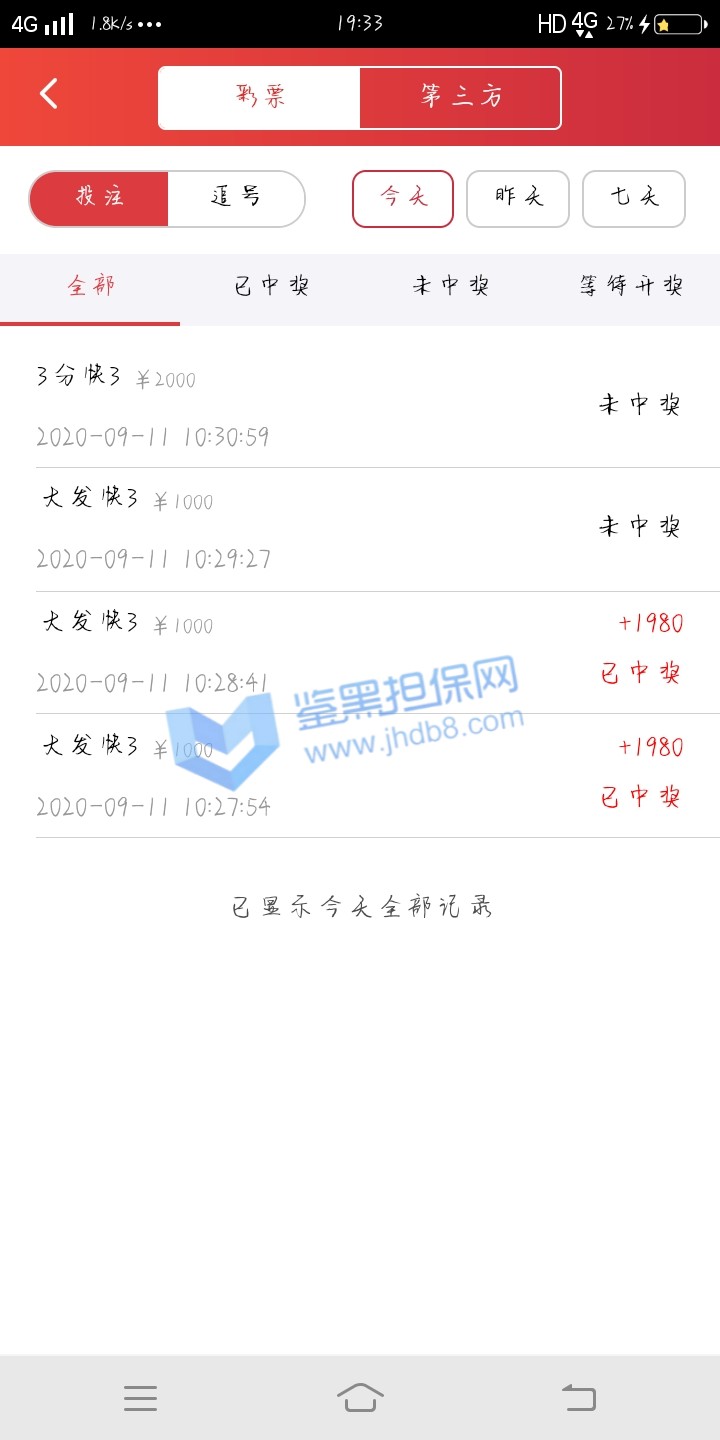
Task: Switch to the 彩票 segment
Action: [260, 98]
